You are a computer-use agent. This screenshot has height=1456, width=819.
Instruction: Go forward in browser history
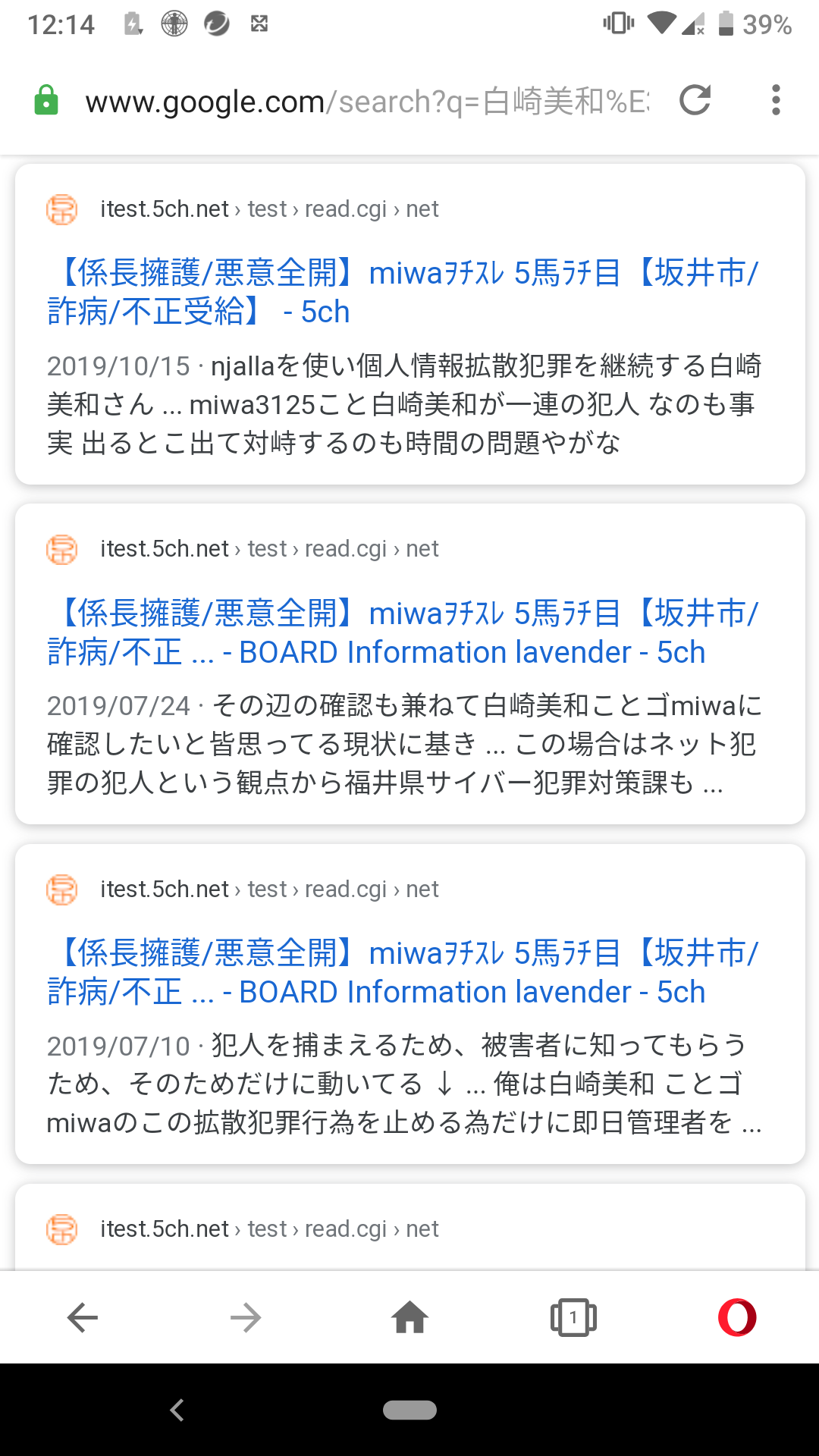click(246, 1318)
